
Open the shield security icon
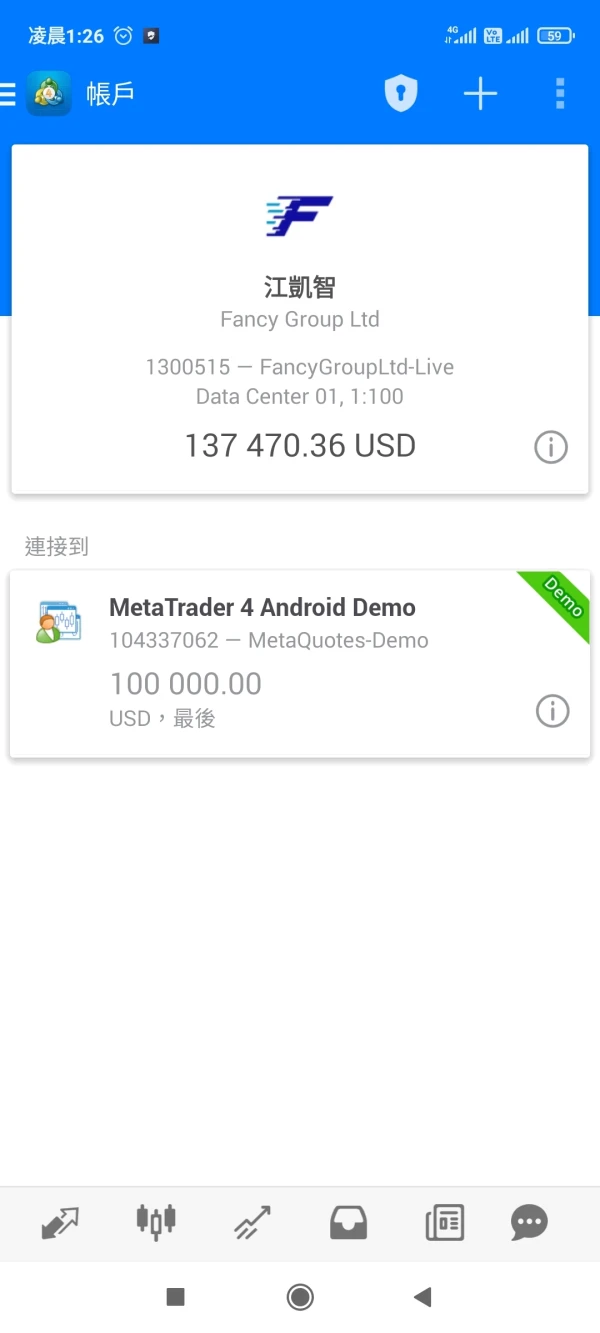click(401, 94)
